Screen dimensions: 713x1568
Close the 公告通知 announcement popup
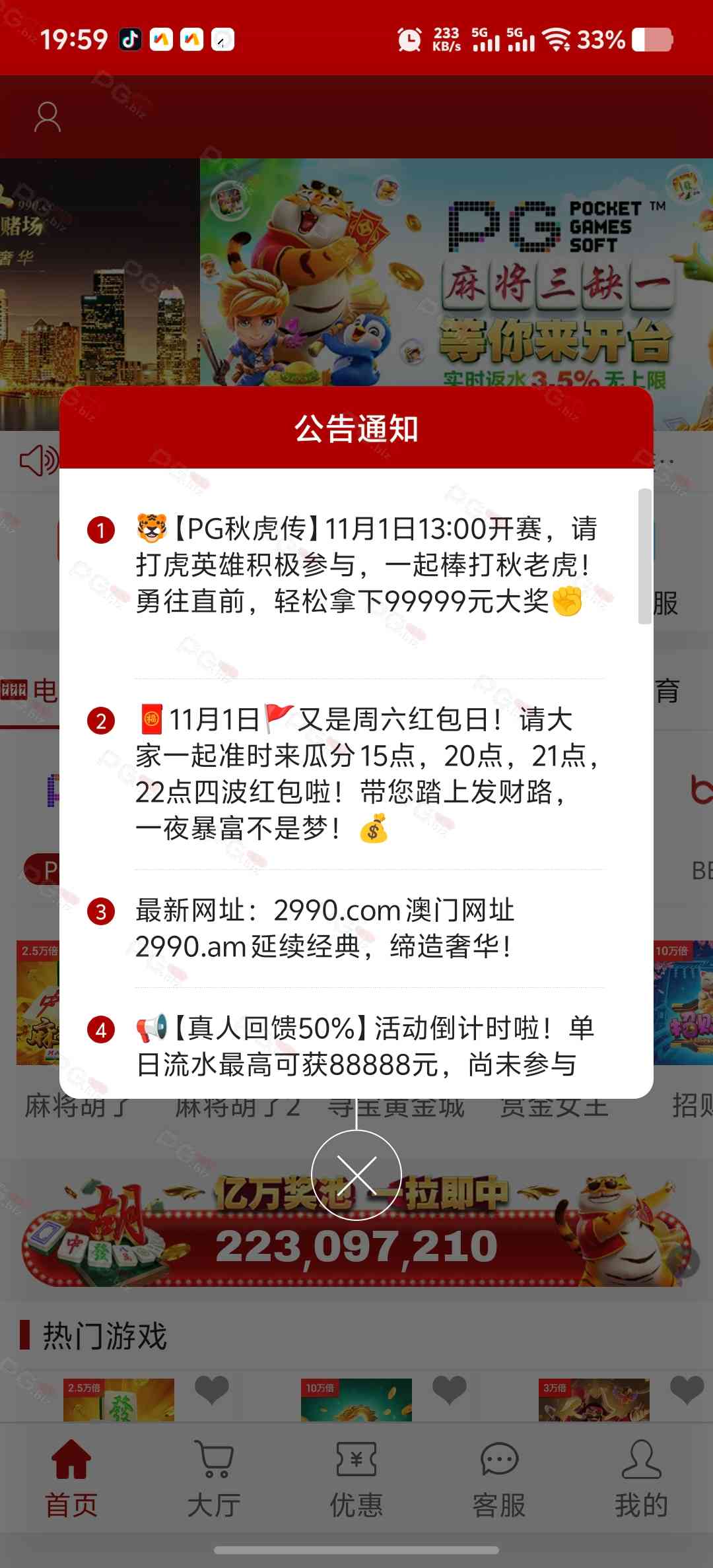[356, 1175]
